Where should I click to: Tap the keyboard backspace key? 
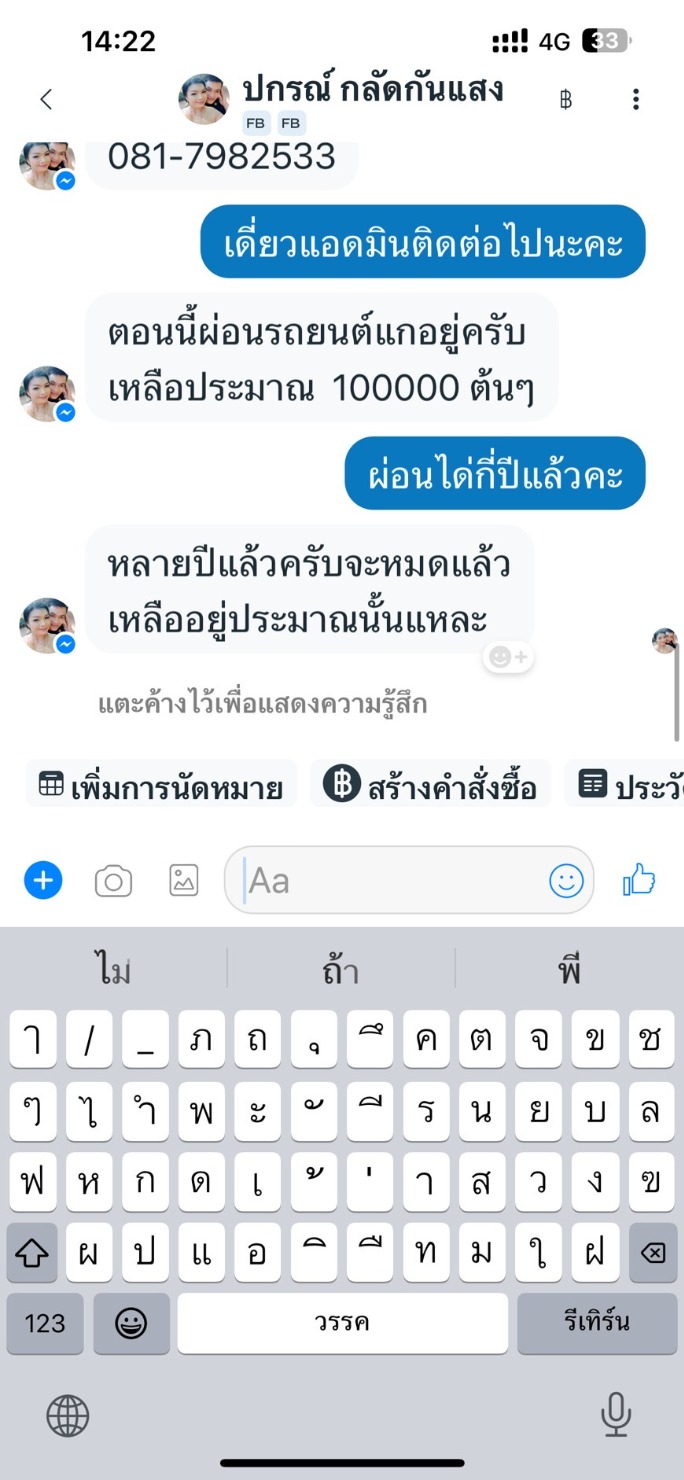click(x=652, y=1253)
